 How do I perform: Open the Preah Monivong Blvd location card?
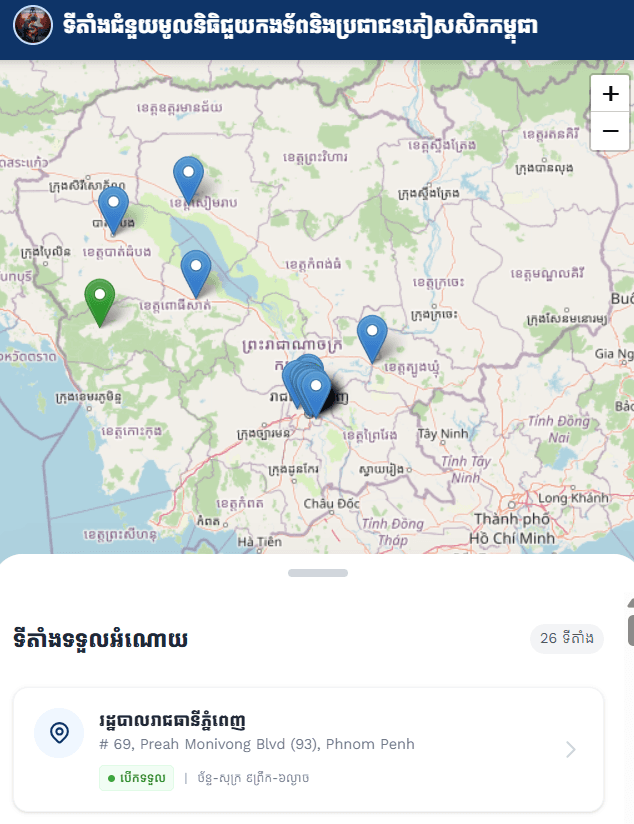[x=308, y=749]
